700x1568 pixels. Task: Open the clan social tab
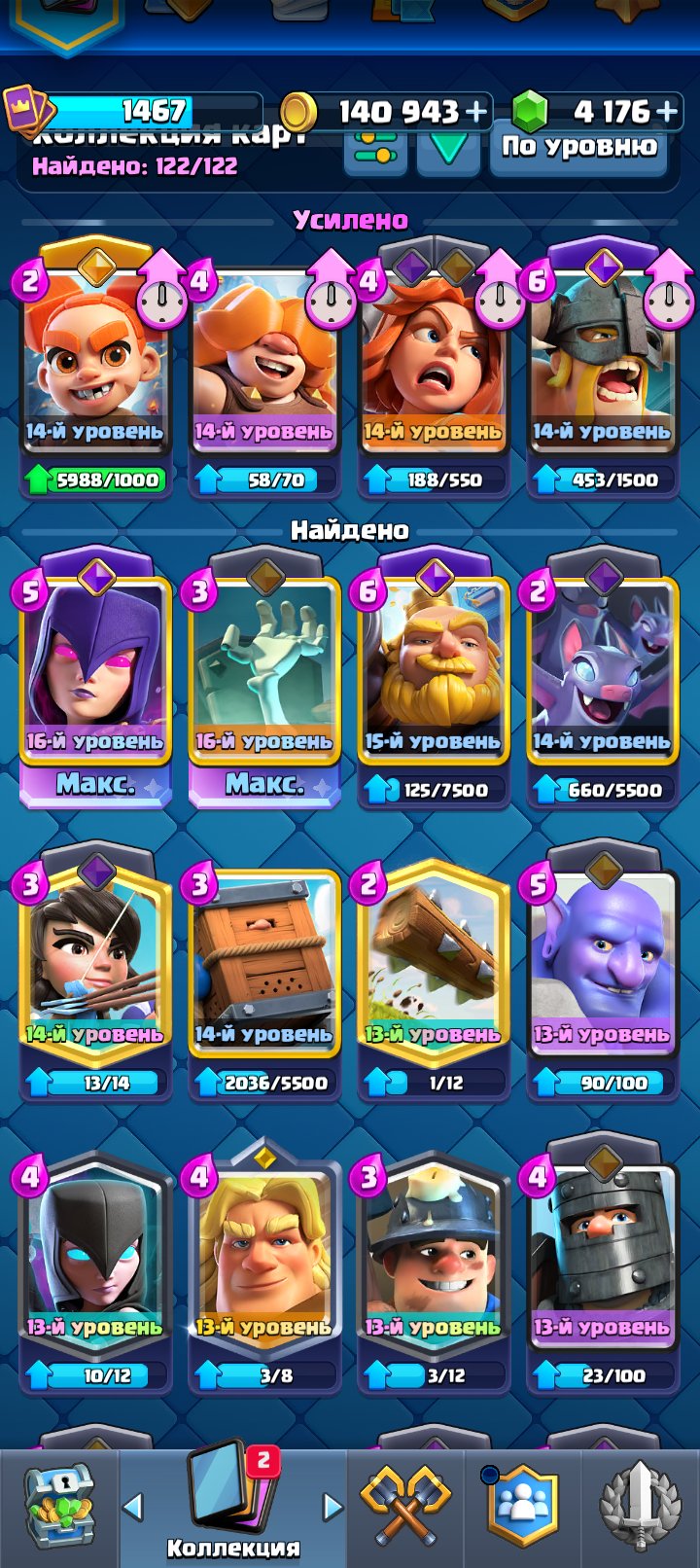522,1507
